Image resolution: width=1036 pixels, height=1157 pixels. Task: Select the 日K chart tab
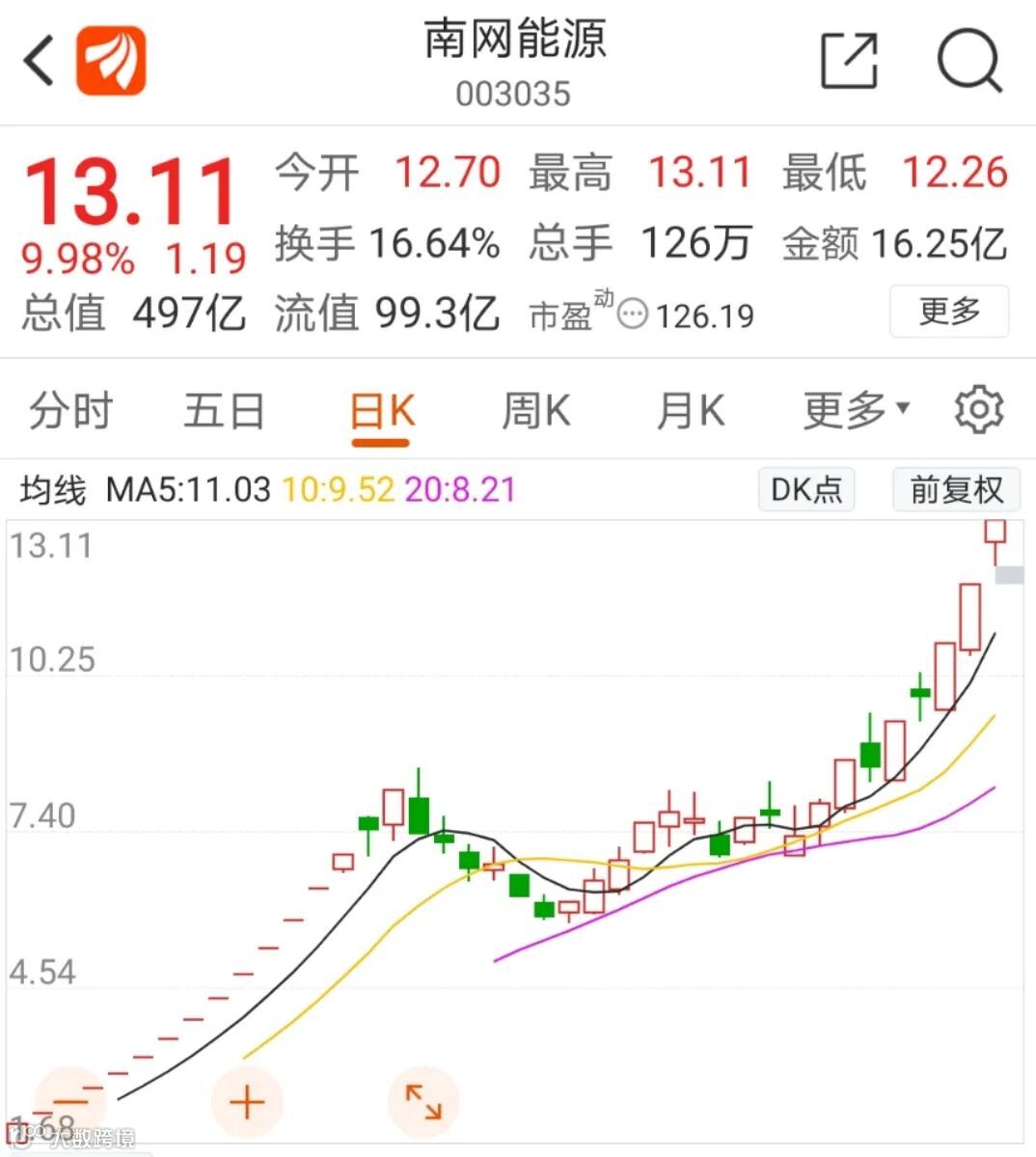pyautogui.click(x=381, y=412)
